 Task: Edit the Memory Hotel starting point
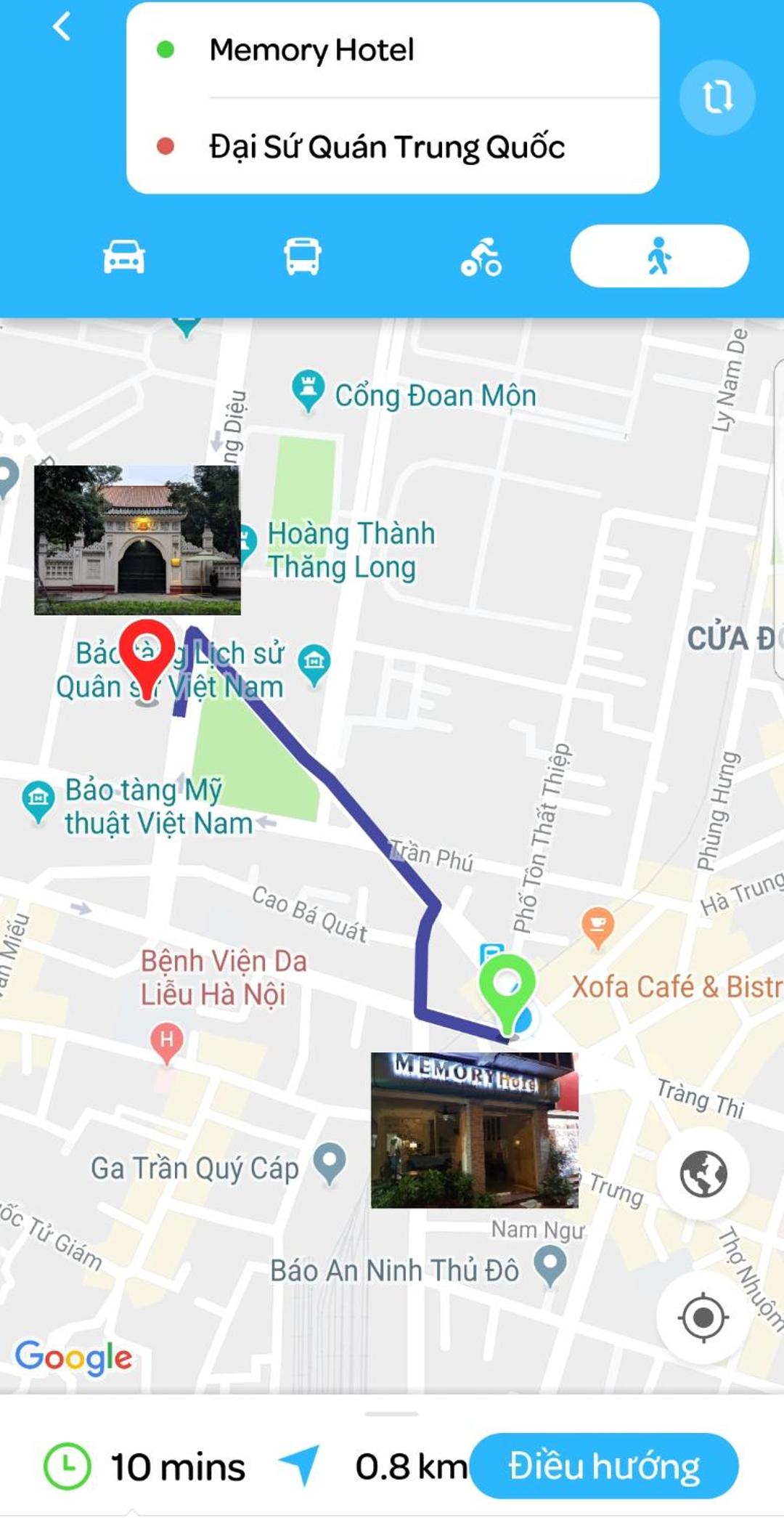tap(392, 50)
